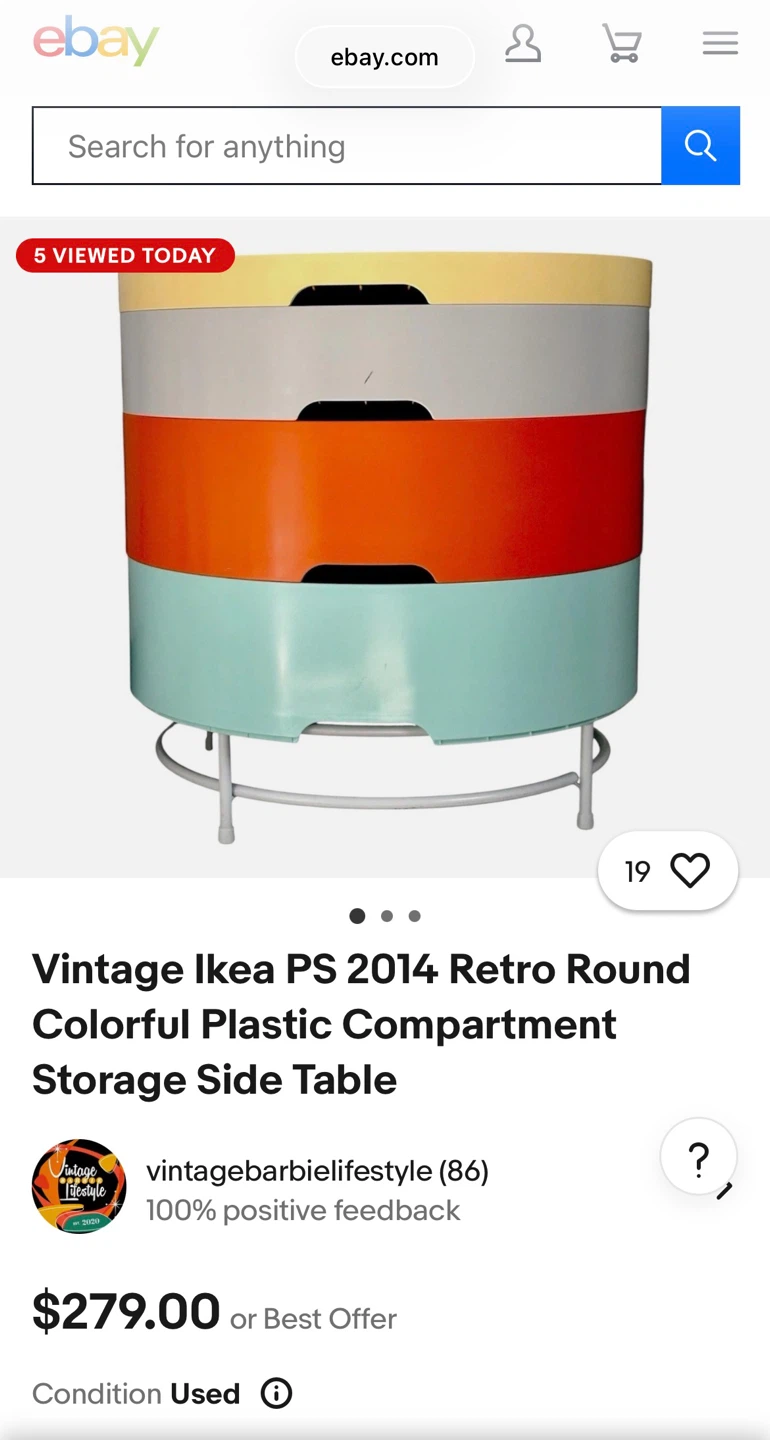Open the question mark help button

(698, 1158)
